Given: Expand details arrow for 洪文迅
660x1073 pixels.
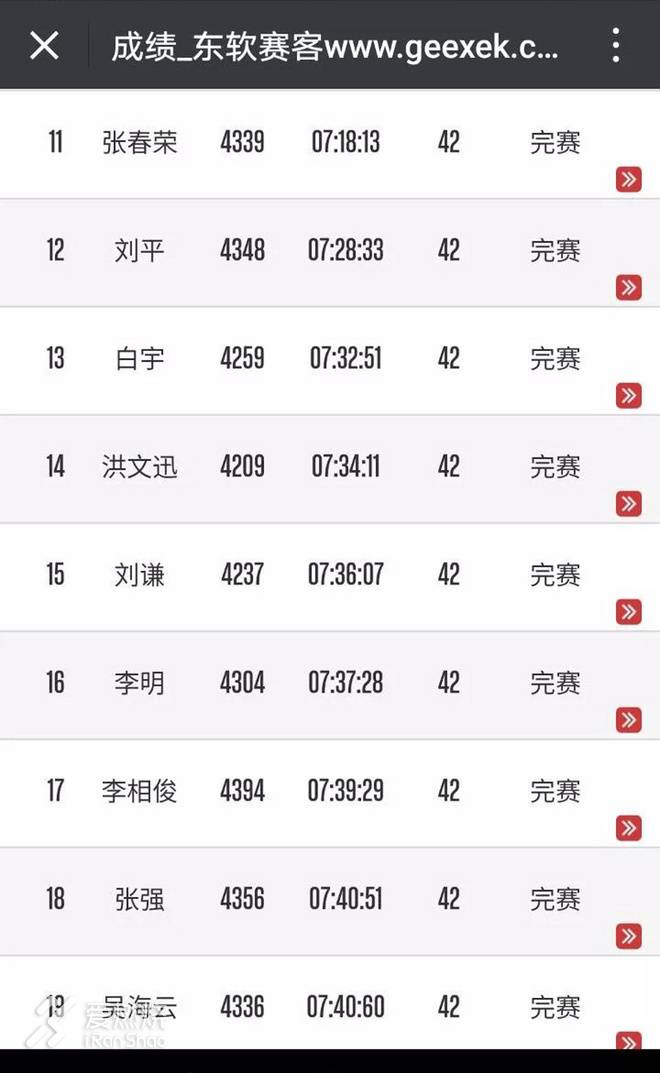Looking at the screenshot, I should [x=628, y=504].
